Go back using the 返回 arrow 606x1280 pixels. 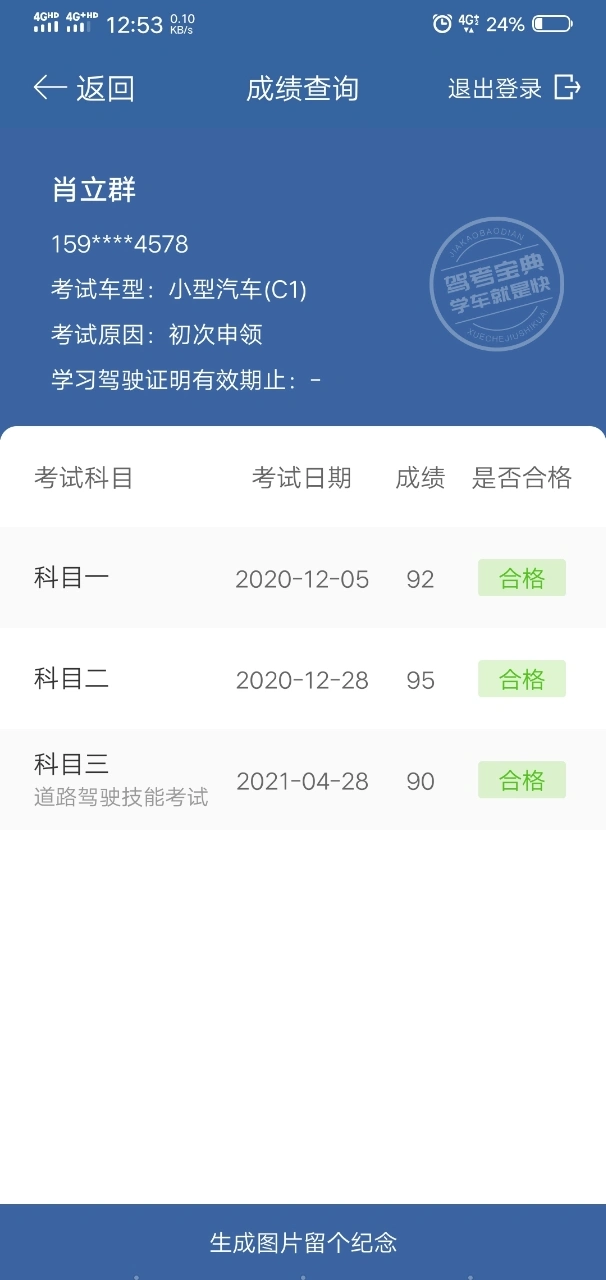pos(84,88)
